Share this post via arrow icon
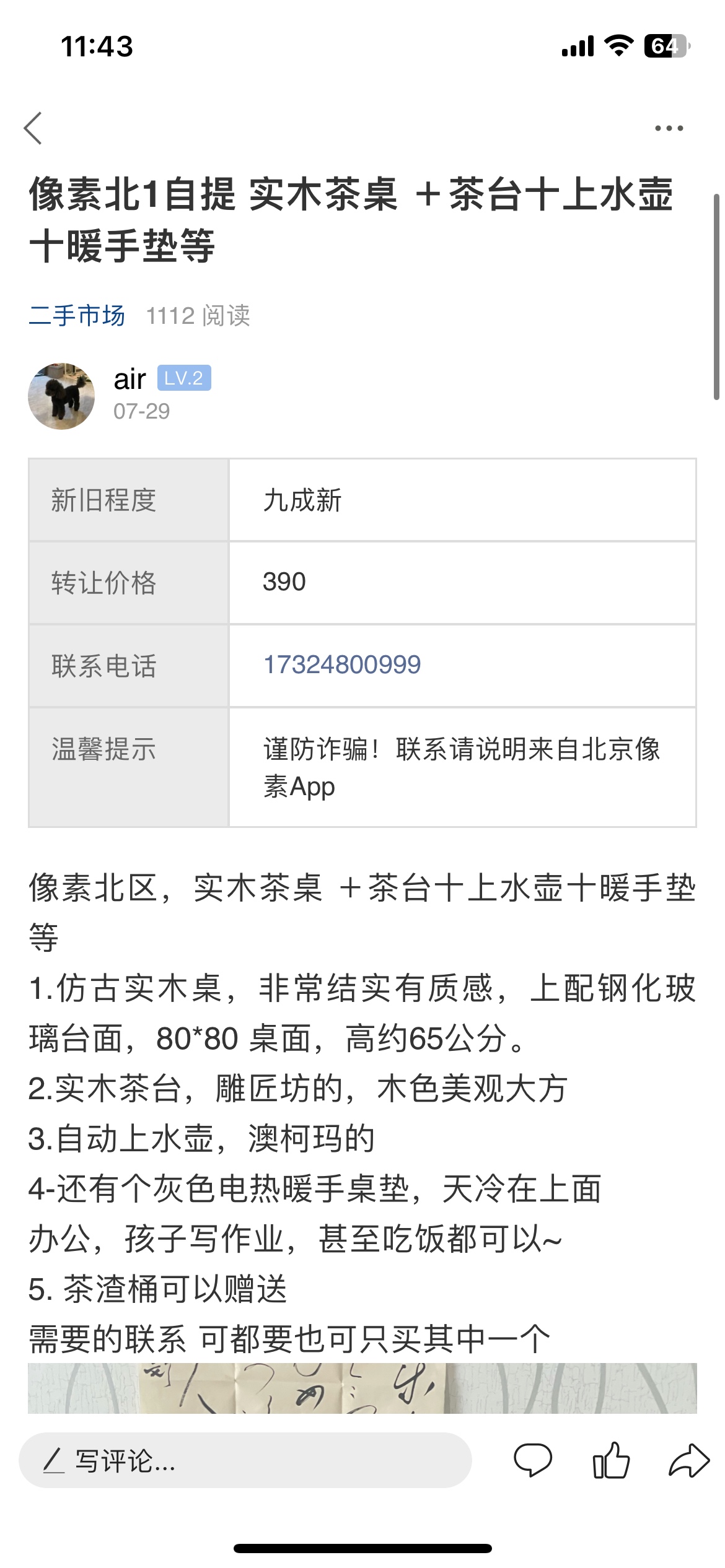The width and height of the screenshot is (725, 1568). [689, 1460]
